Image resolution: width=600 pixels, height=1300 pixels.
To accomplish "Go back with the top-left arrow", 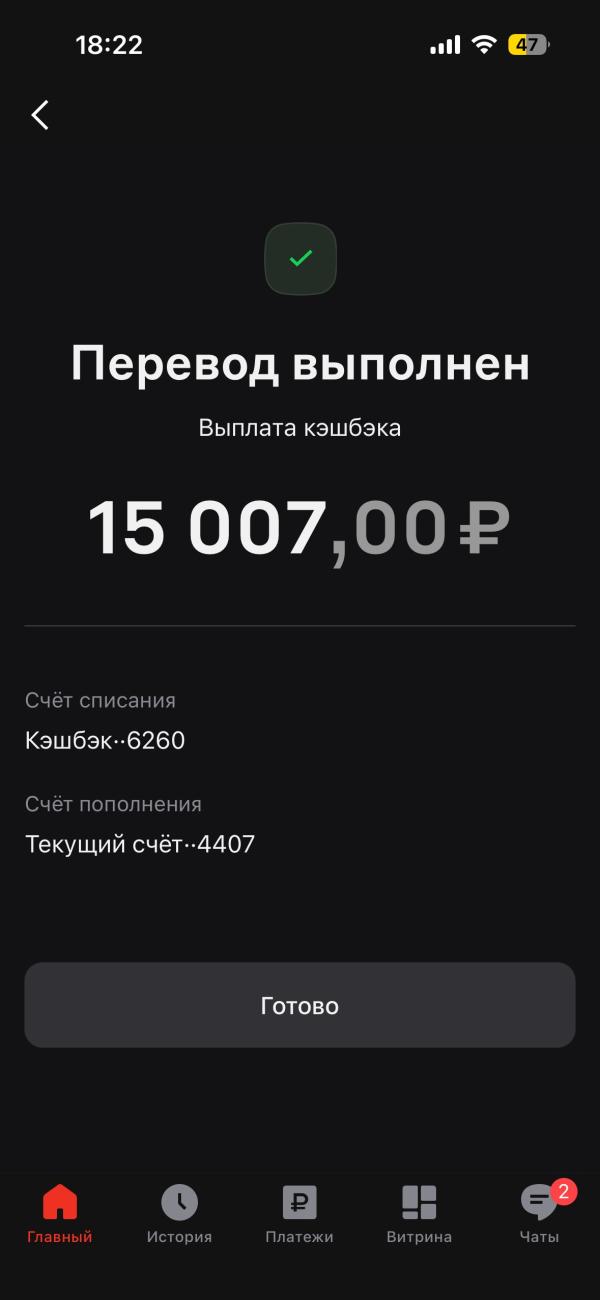I will pyautogui.click(x=40, y=115).
